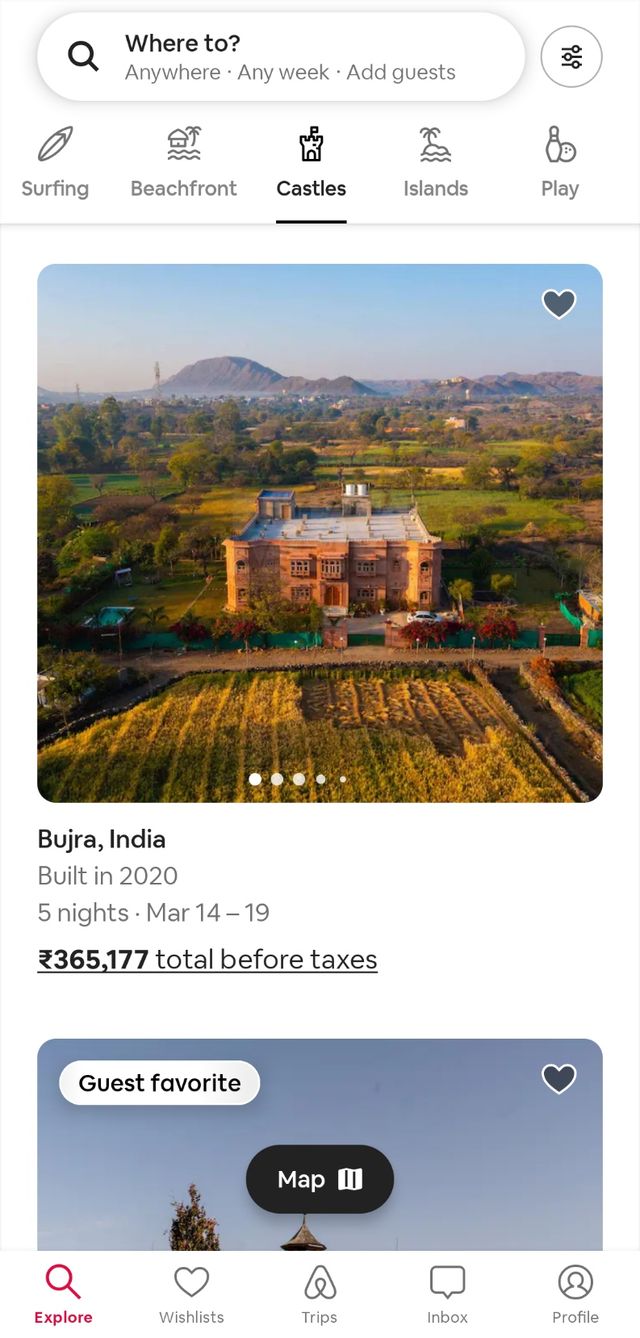The height and width of the screenshot is (1338, 640).
Task: Open the Inbox tab
Action: (x=447, y=1294)
